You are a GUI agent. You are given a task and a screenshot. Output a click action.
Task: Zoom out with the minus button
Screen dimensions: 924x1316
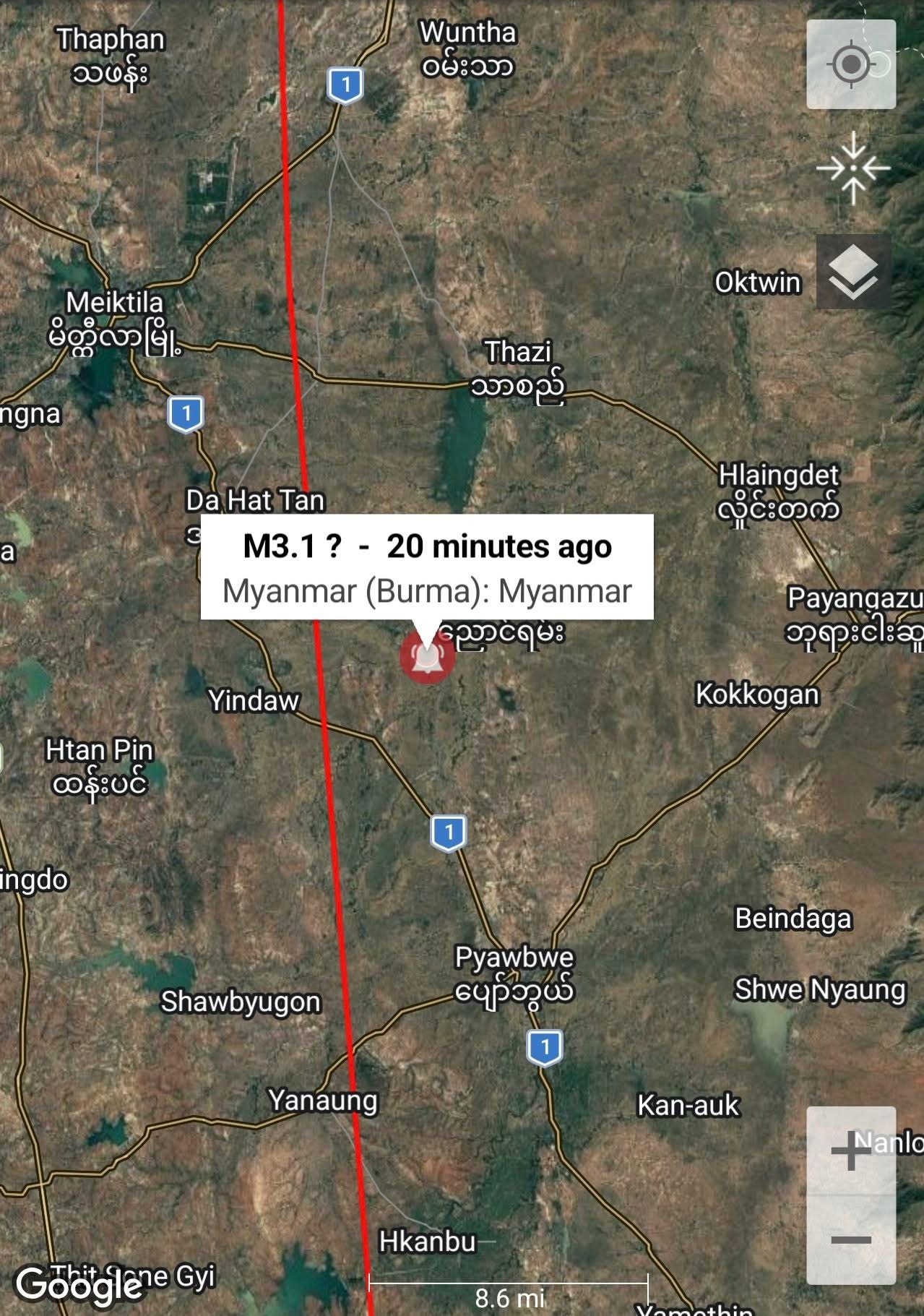click(x=850, y=1240)
